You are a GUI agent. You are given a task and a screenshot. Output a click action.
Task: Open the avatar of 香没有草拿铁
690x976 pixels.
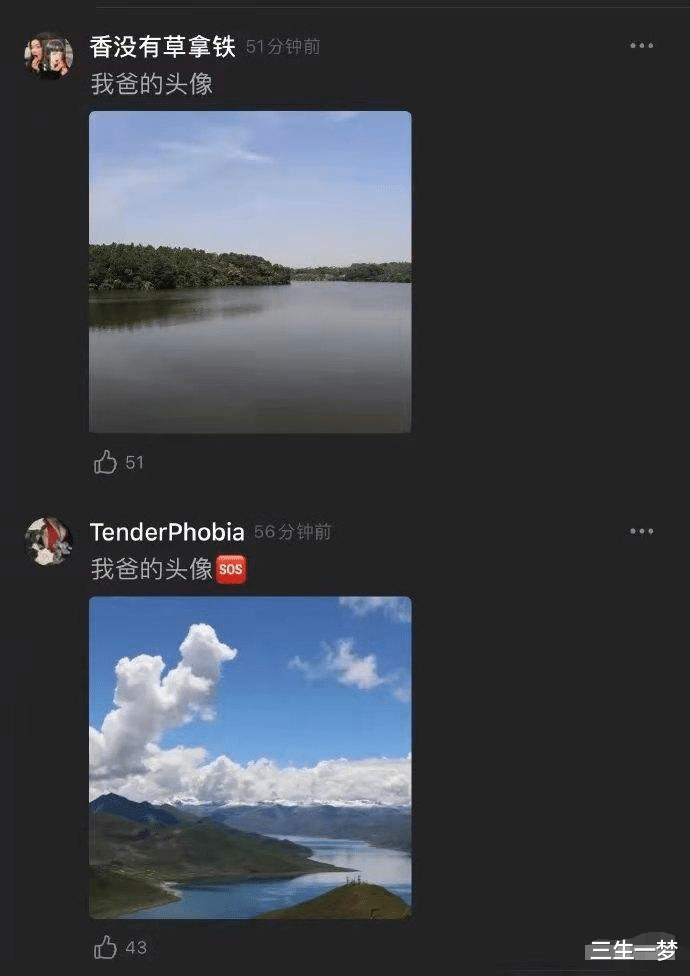(48, 56)
